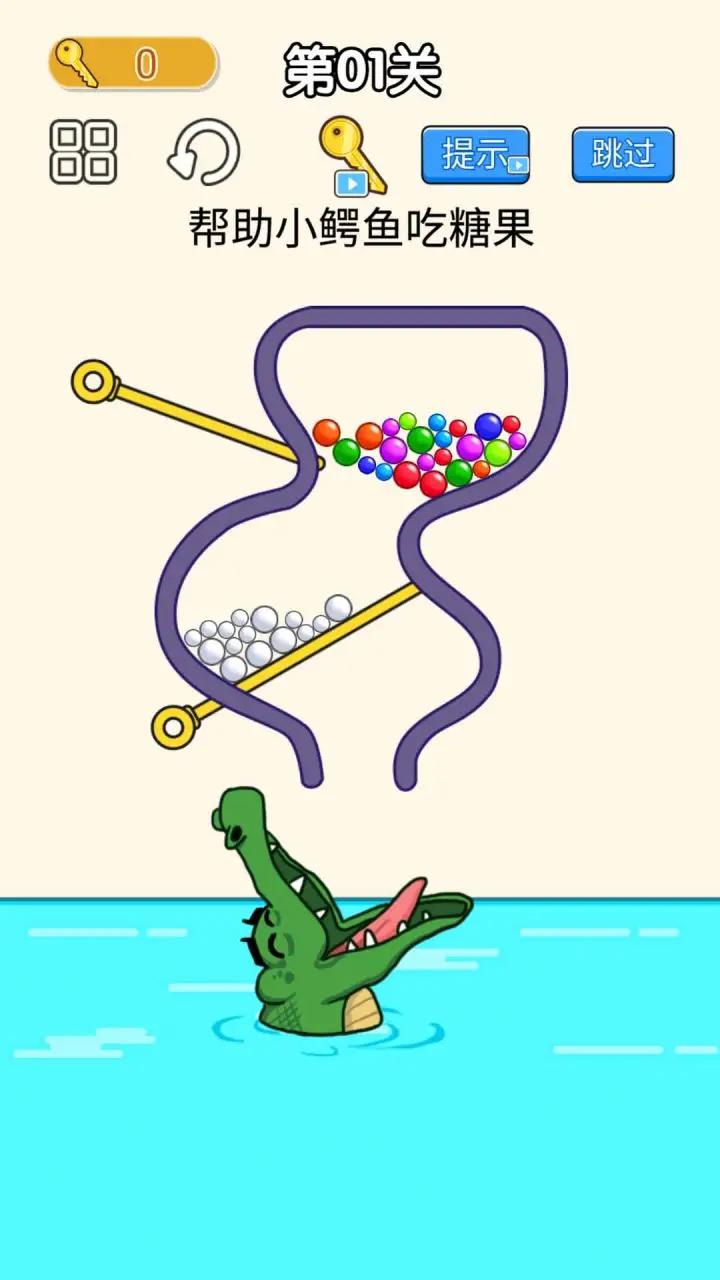Pull the upper yellow pin ring
This screenshot has width=720, height=1280.
[x=94, y=381]
